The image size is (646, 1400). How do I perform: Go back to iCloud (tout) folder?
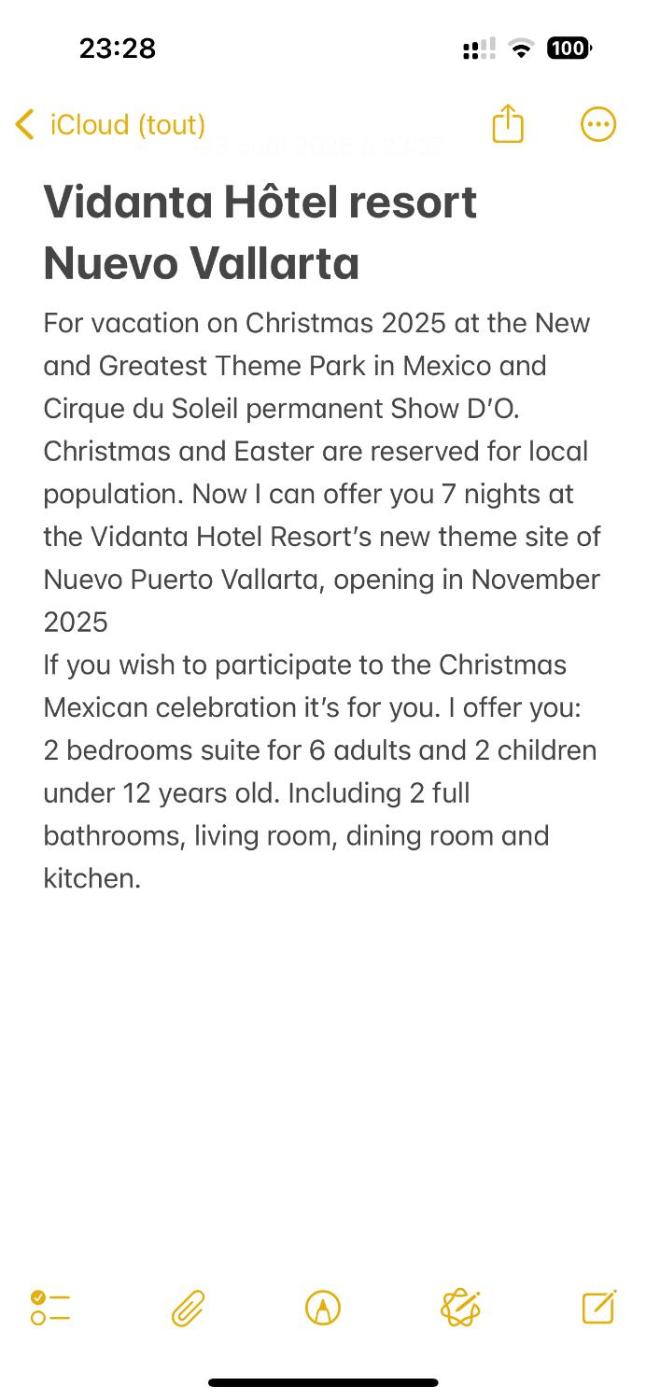[x=110, y=125]
